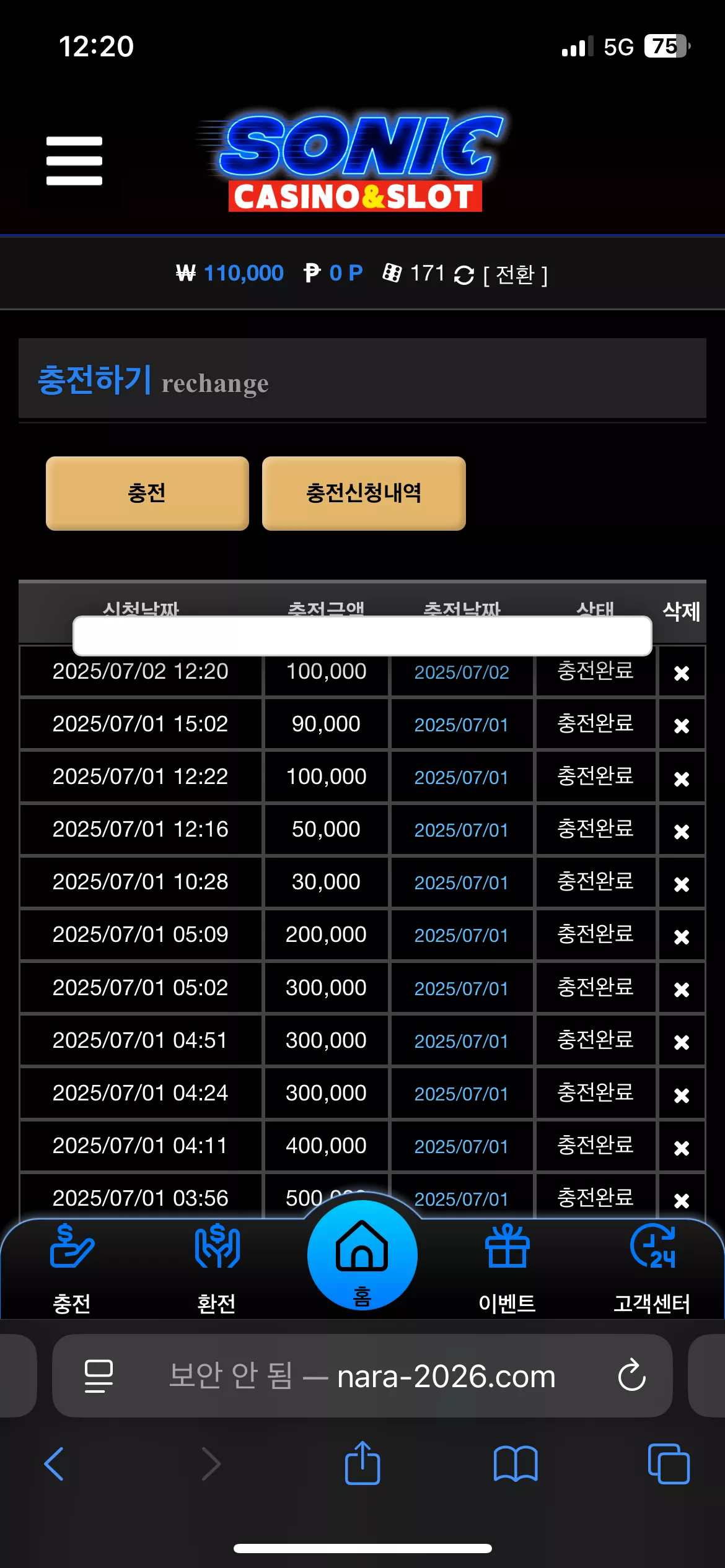Screen dimensions: 725x1568
Task: Share the page from Safari toolbar
Action: (x=362, y=1463)
